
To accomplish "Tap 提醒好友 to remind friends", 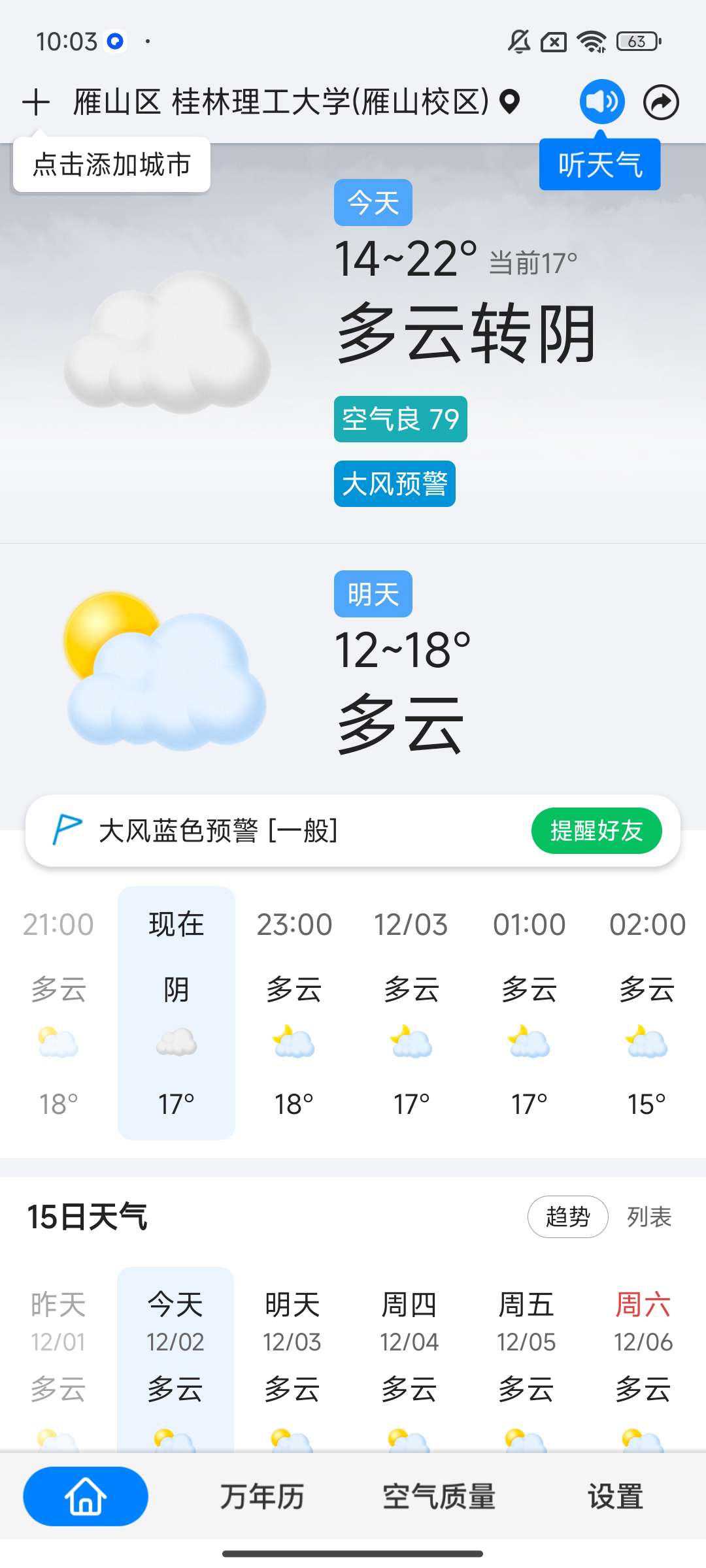I will click(x=596, y=831).
